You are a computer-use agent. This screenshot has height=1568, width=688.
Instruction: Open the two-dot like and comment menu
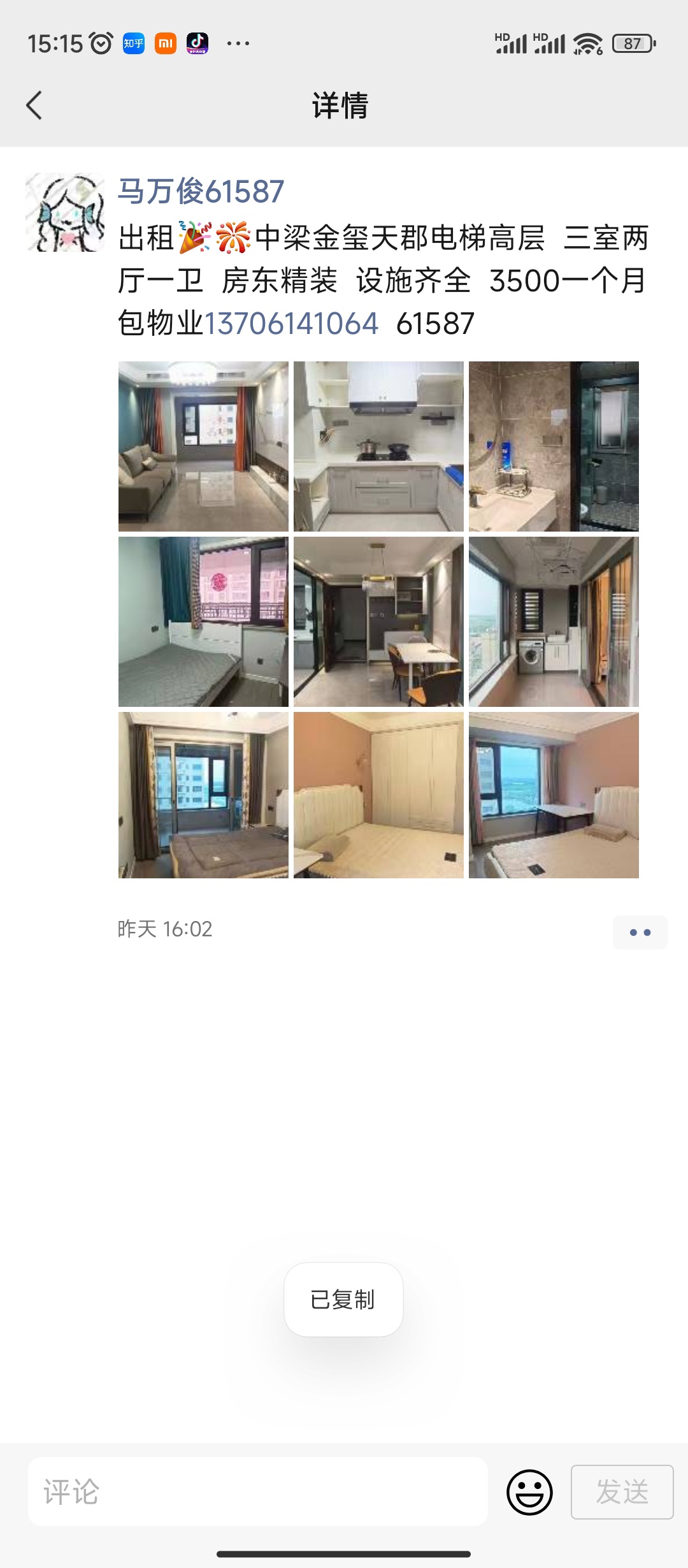(x=640, y=933)
